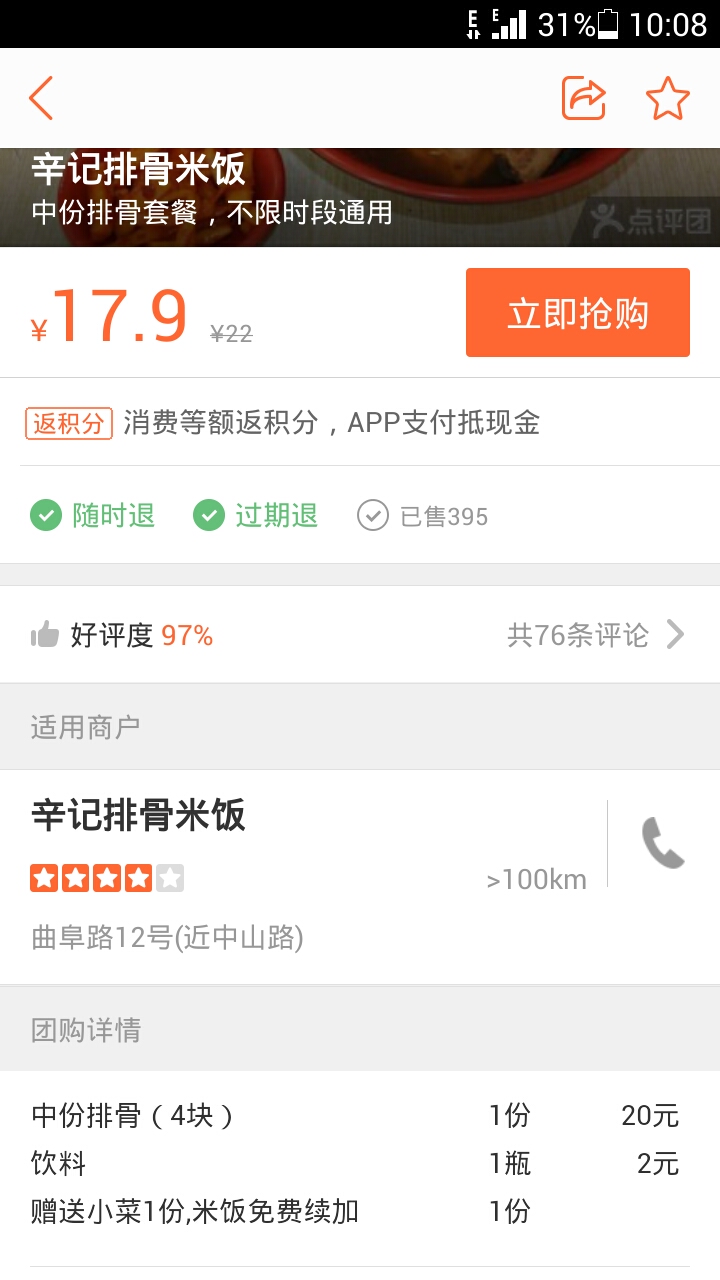Call the merchant via phone icon
The image size is (720, 1280).
[x=663, y=843]
